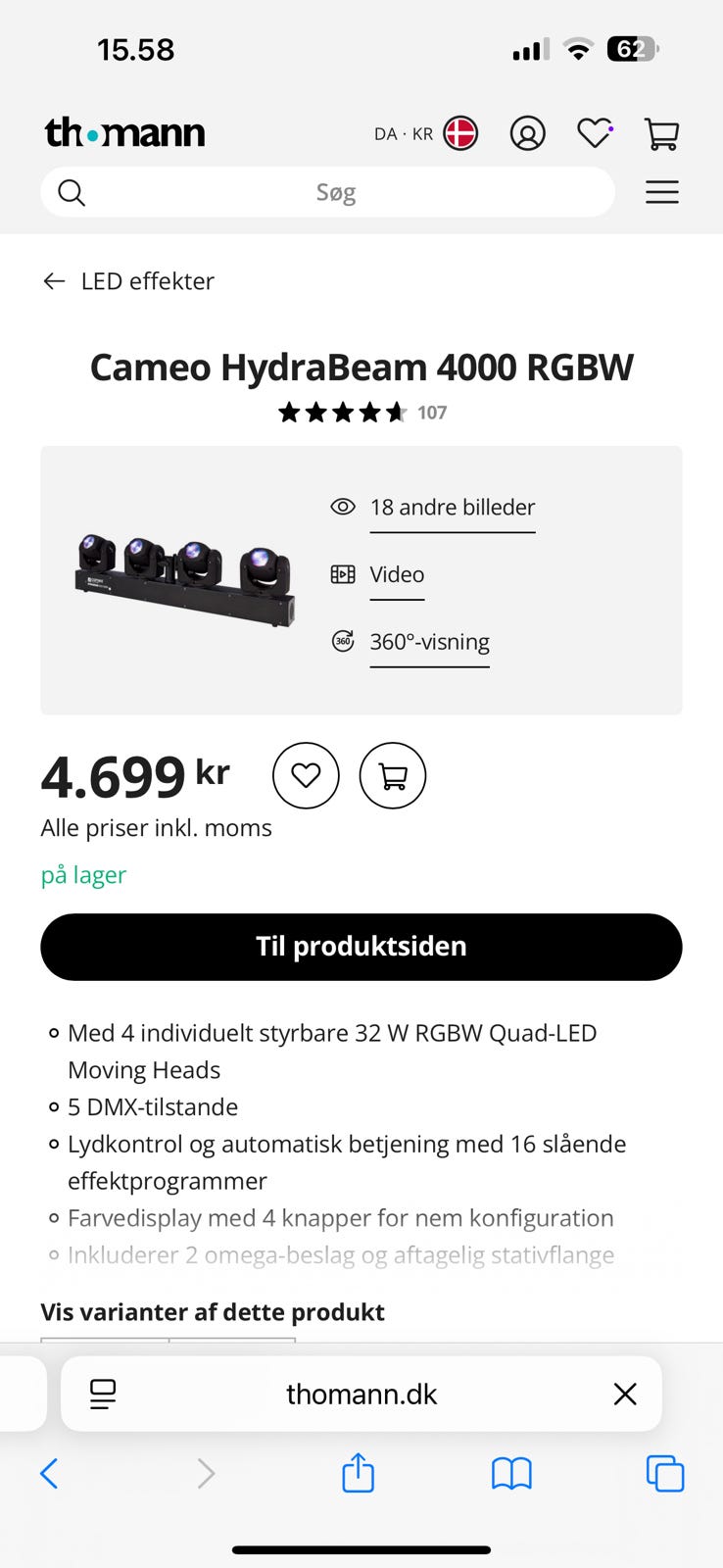This screenshot has width=723, height=1568.
Task: Open the HydraBeam product image
Action: click(x=184, y=578)
